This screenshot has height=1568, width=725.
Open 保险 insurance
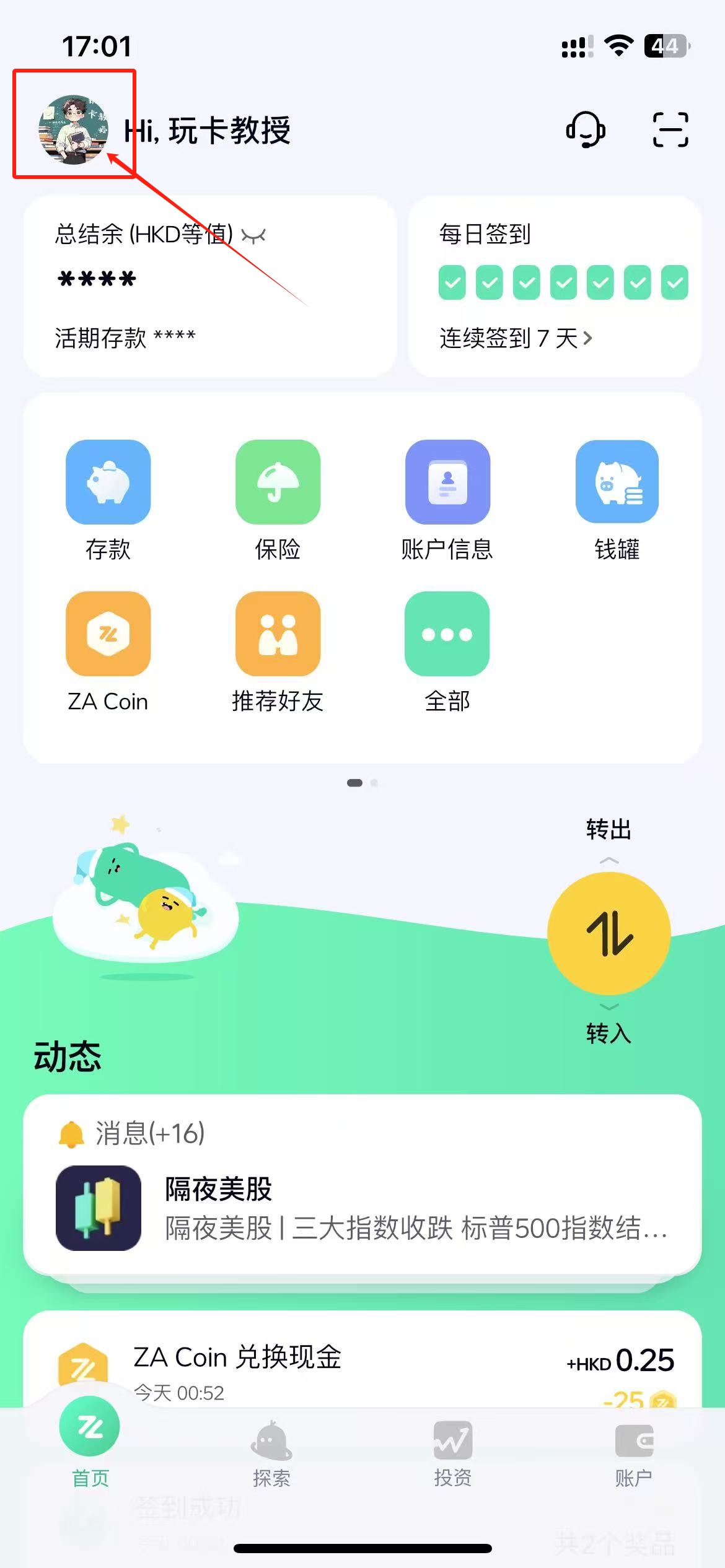click(x=278, y=500)
